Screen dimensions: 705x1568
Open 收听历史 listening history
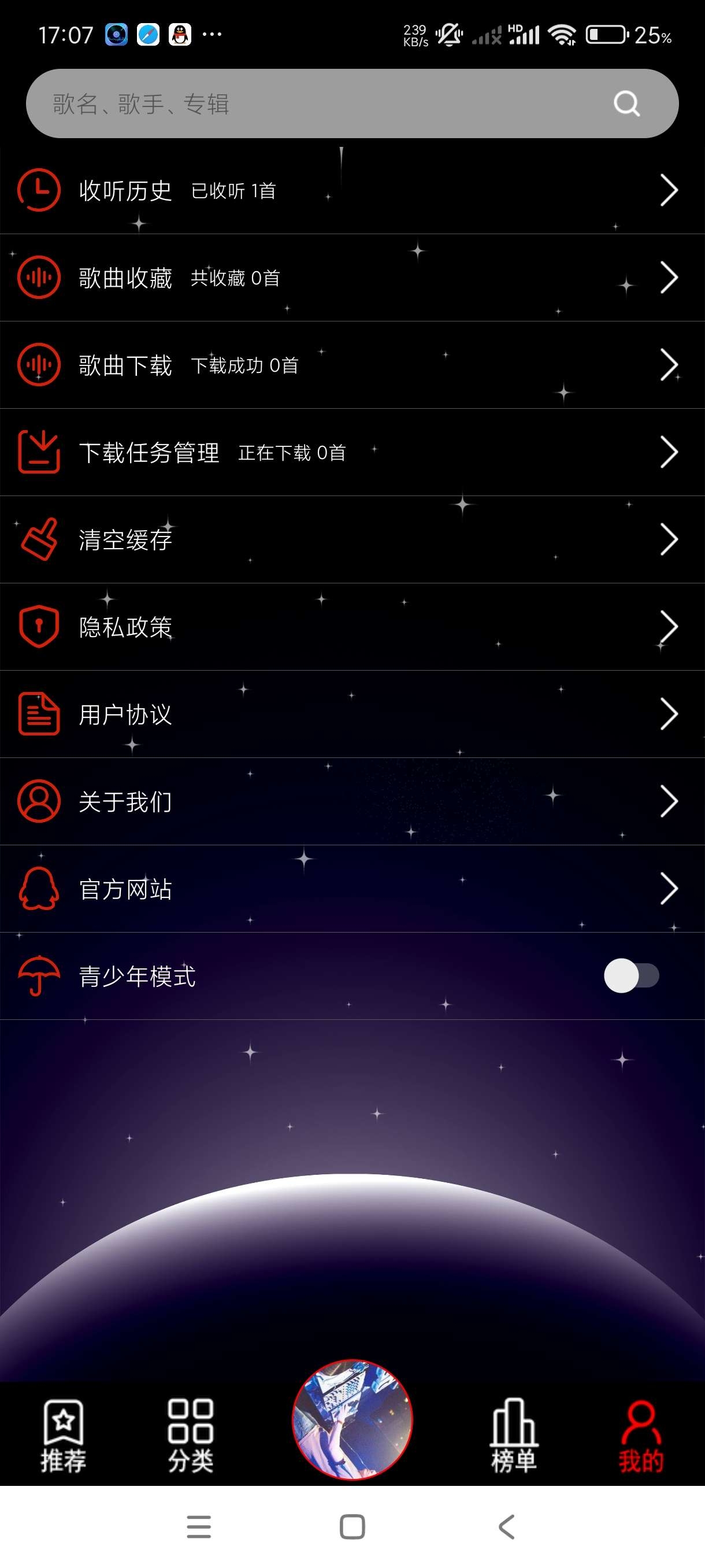[352, 191]
